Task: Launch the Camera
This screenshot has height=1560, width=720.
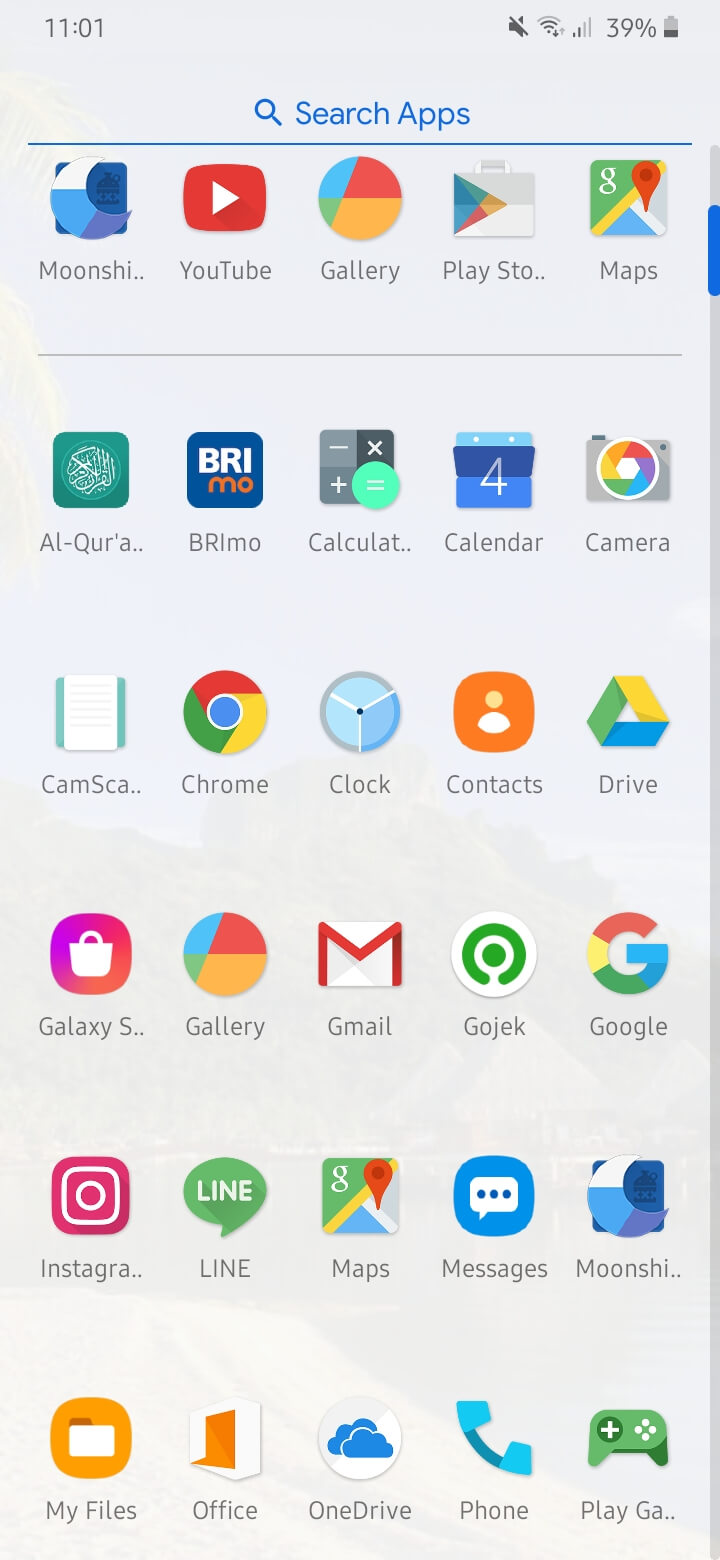Action: [x=627, y=470]
